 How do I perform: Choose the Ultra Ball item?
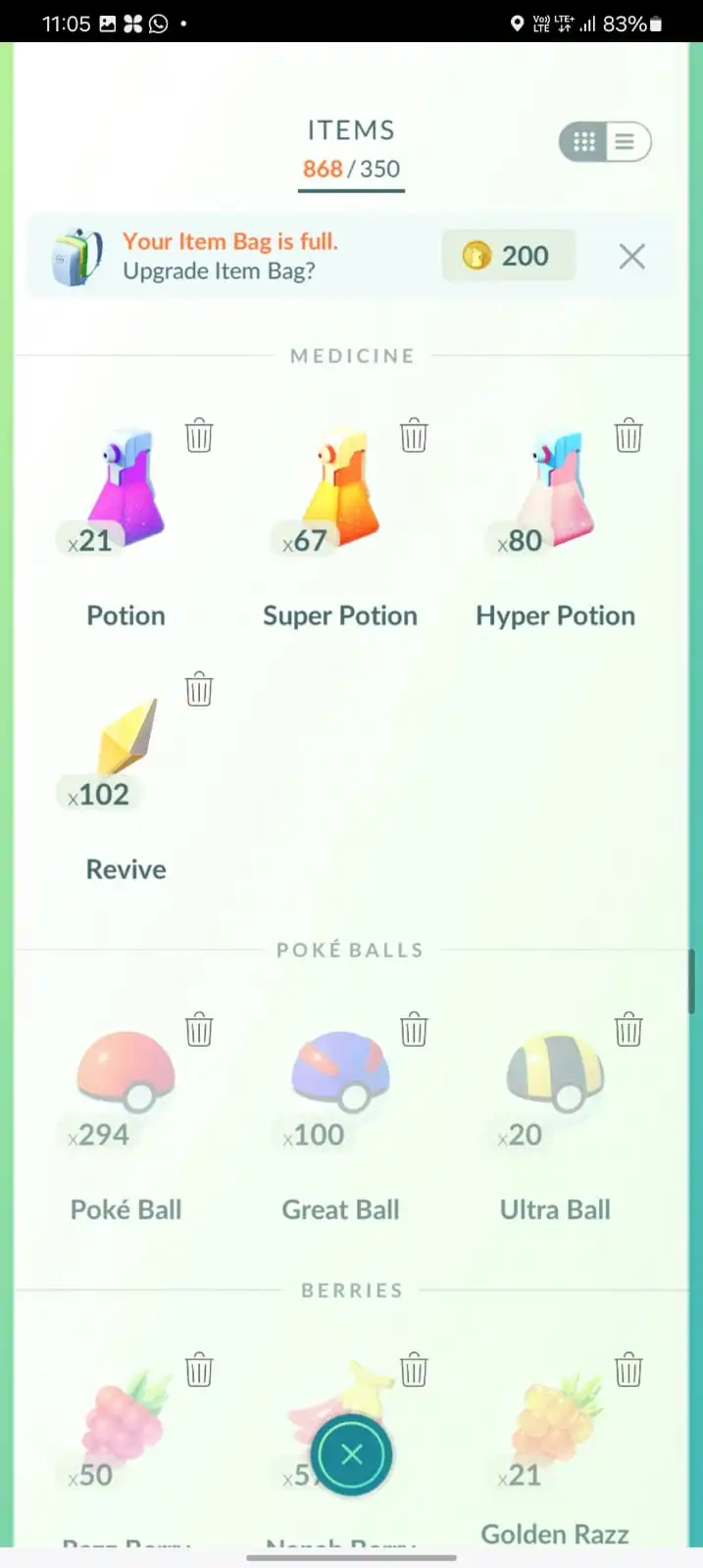tap(555, 1078)
